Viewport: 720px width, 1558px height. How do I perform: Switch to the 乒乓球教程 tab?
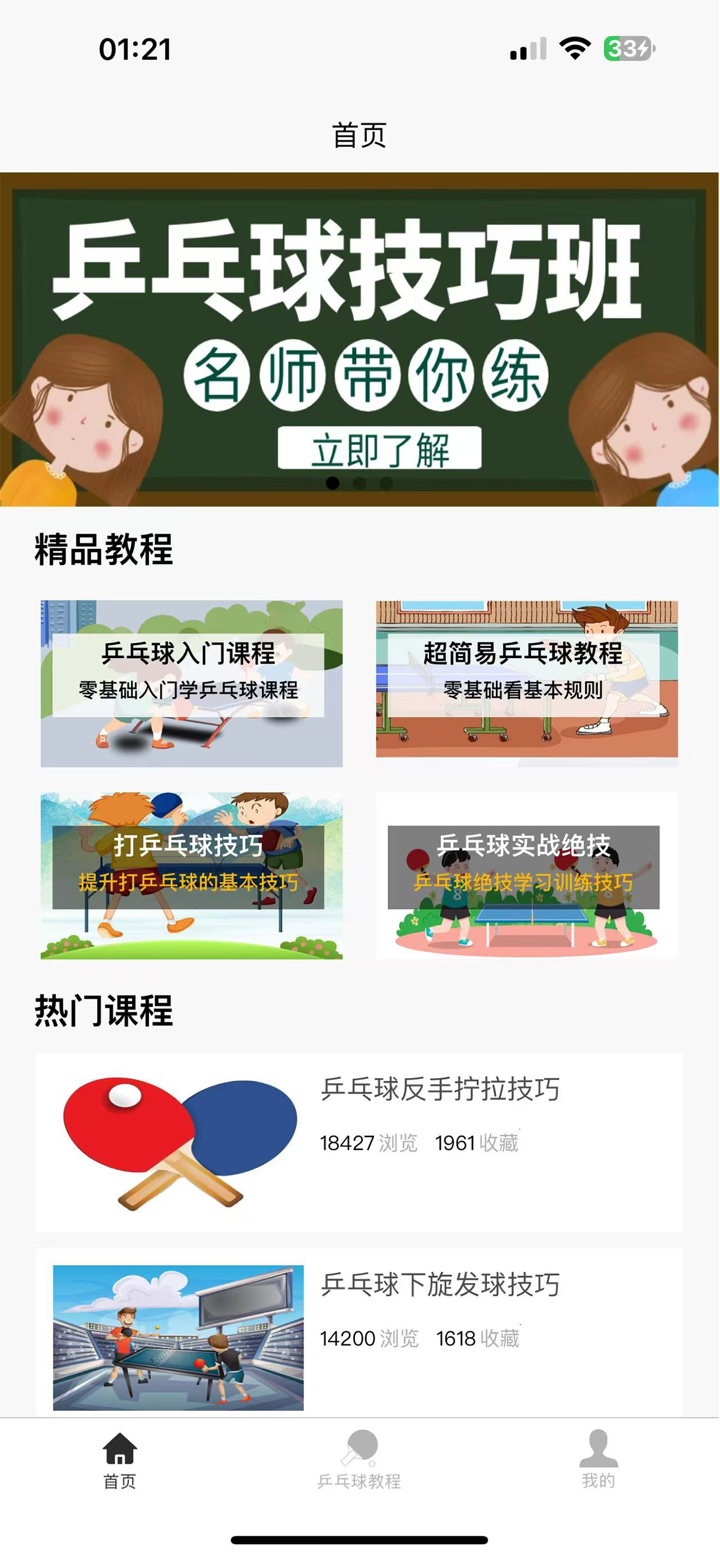coord(359,1460)
